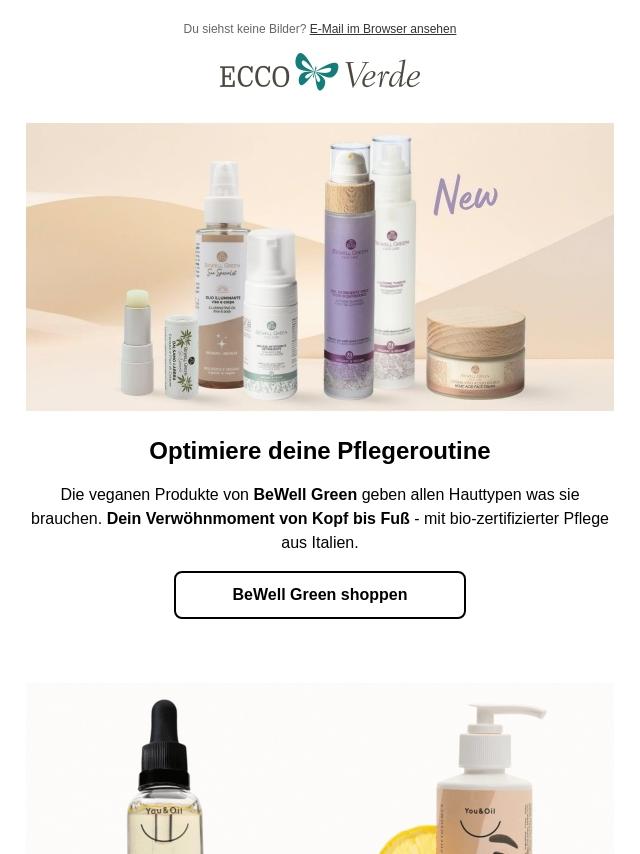
Task: Open the You&Oil products banner
Action: click(320, 768)
